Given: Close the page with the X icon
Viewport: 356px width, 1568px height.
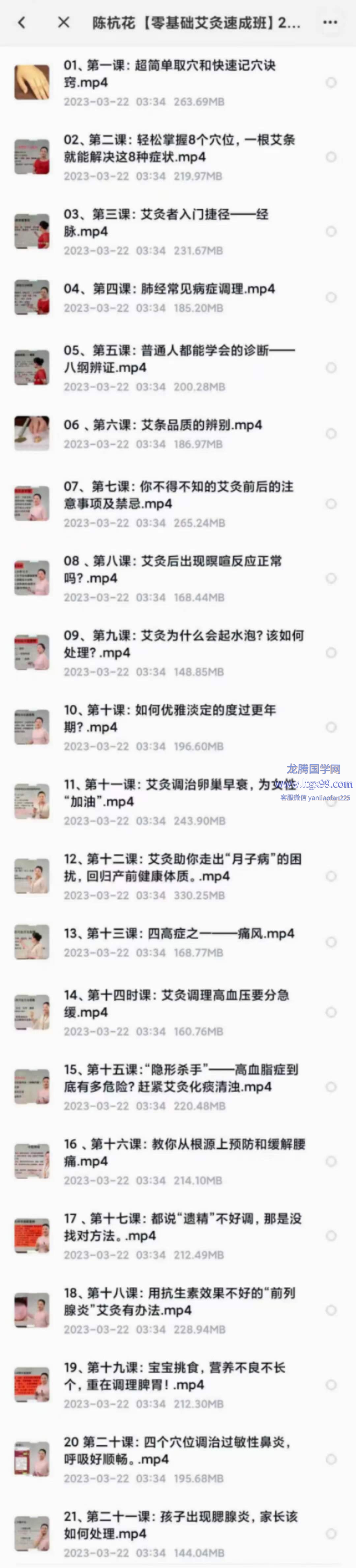Looking at the screenshot, I should click(x=63, y=23).
